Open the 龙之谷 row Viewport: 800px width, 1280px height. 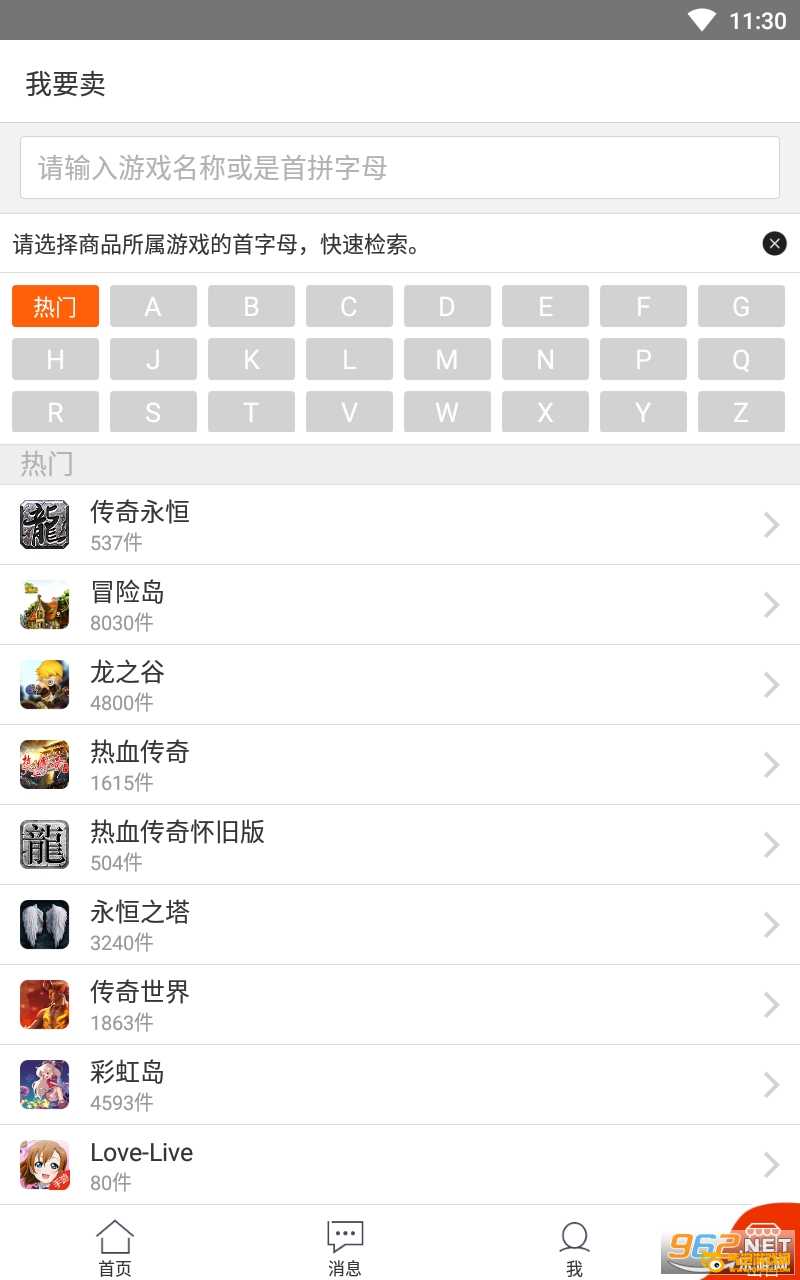click(x=400, y=685)
